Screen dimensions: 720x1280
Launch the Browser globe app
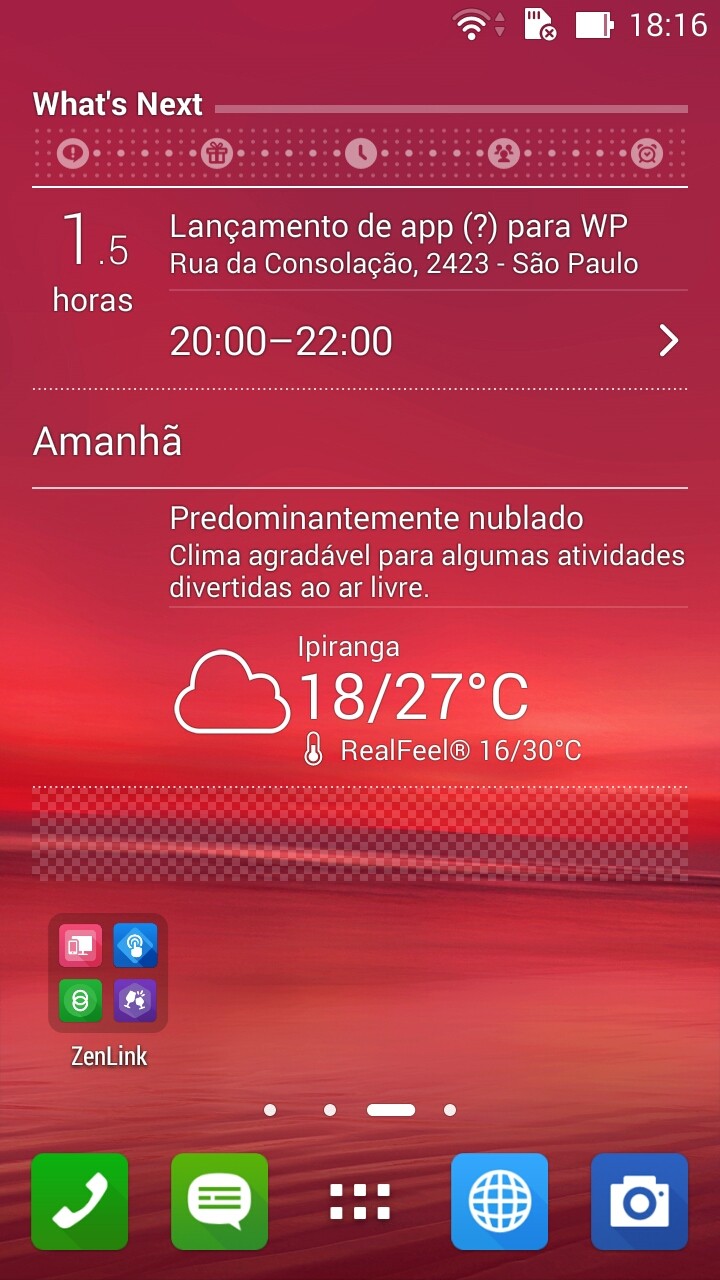(x=500, y=1201)
